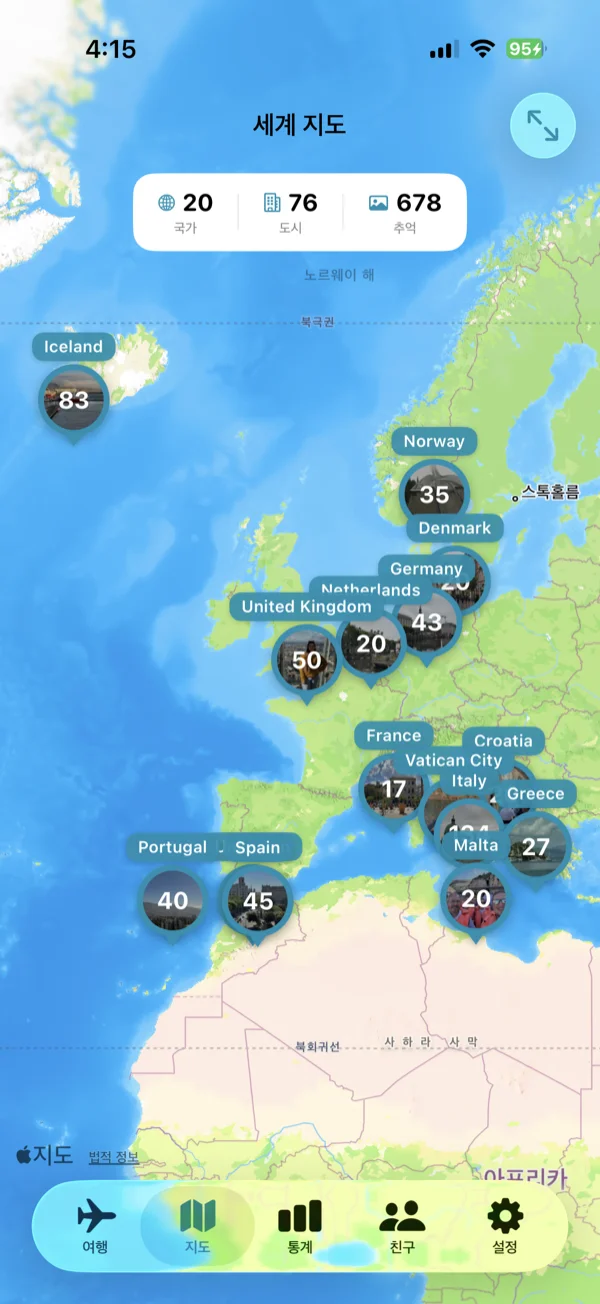
Task: Open the Germany pin showing 43
Action: pos(427,622)
